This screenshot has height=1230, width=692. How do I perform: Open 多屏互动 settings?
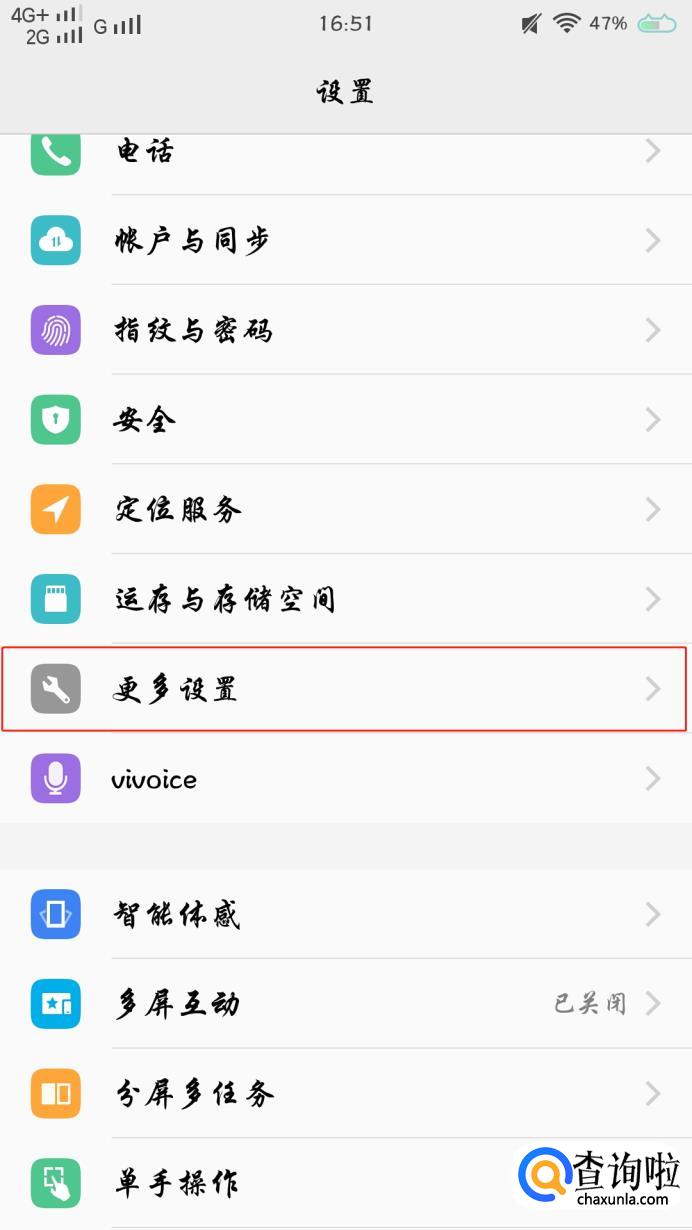[x=345, y=1003]
